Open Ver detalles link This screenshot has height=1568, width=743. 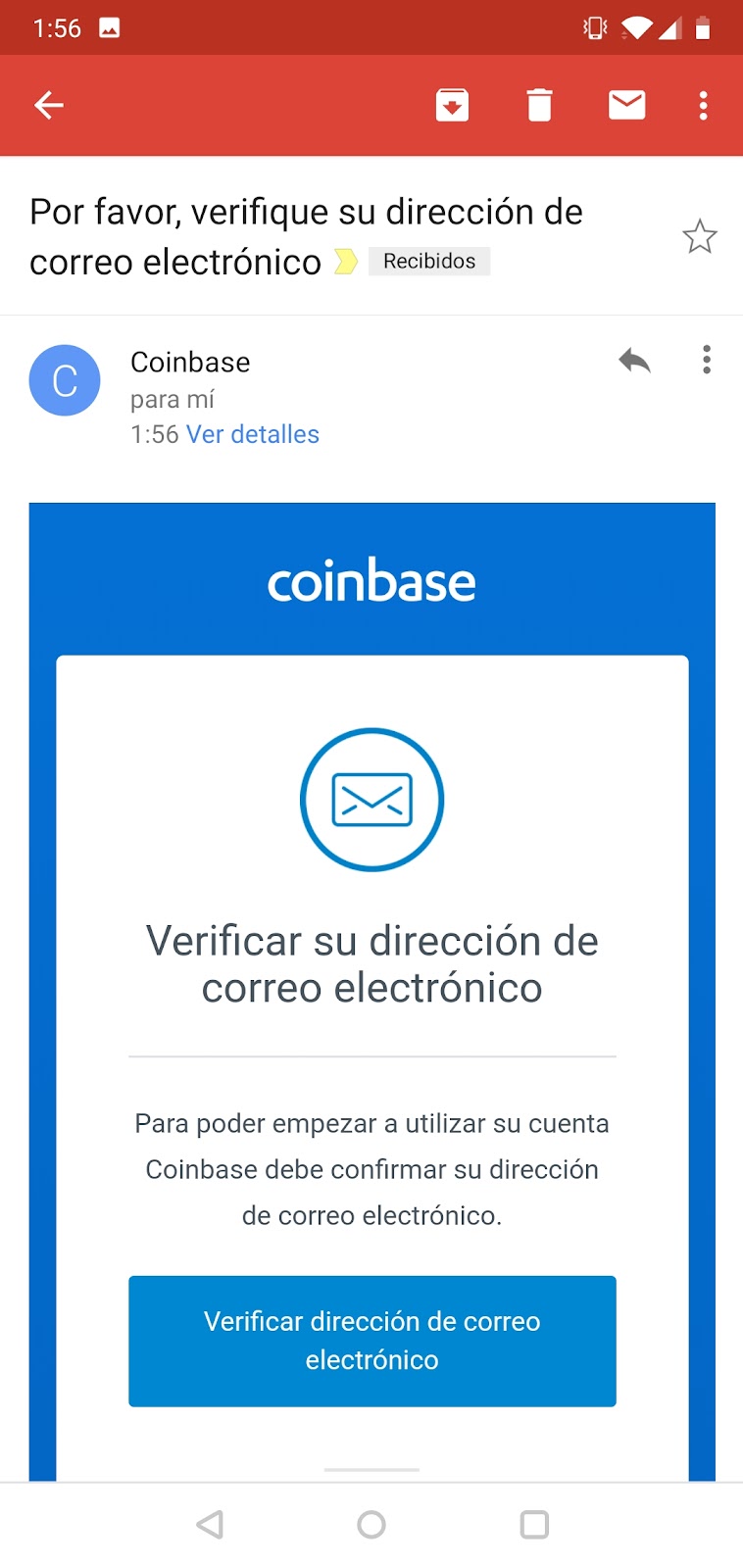coord(253,434)
